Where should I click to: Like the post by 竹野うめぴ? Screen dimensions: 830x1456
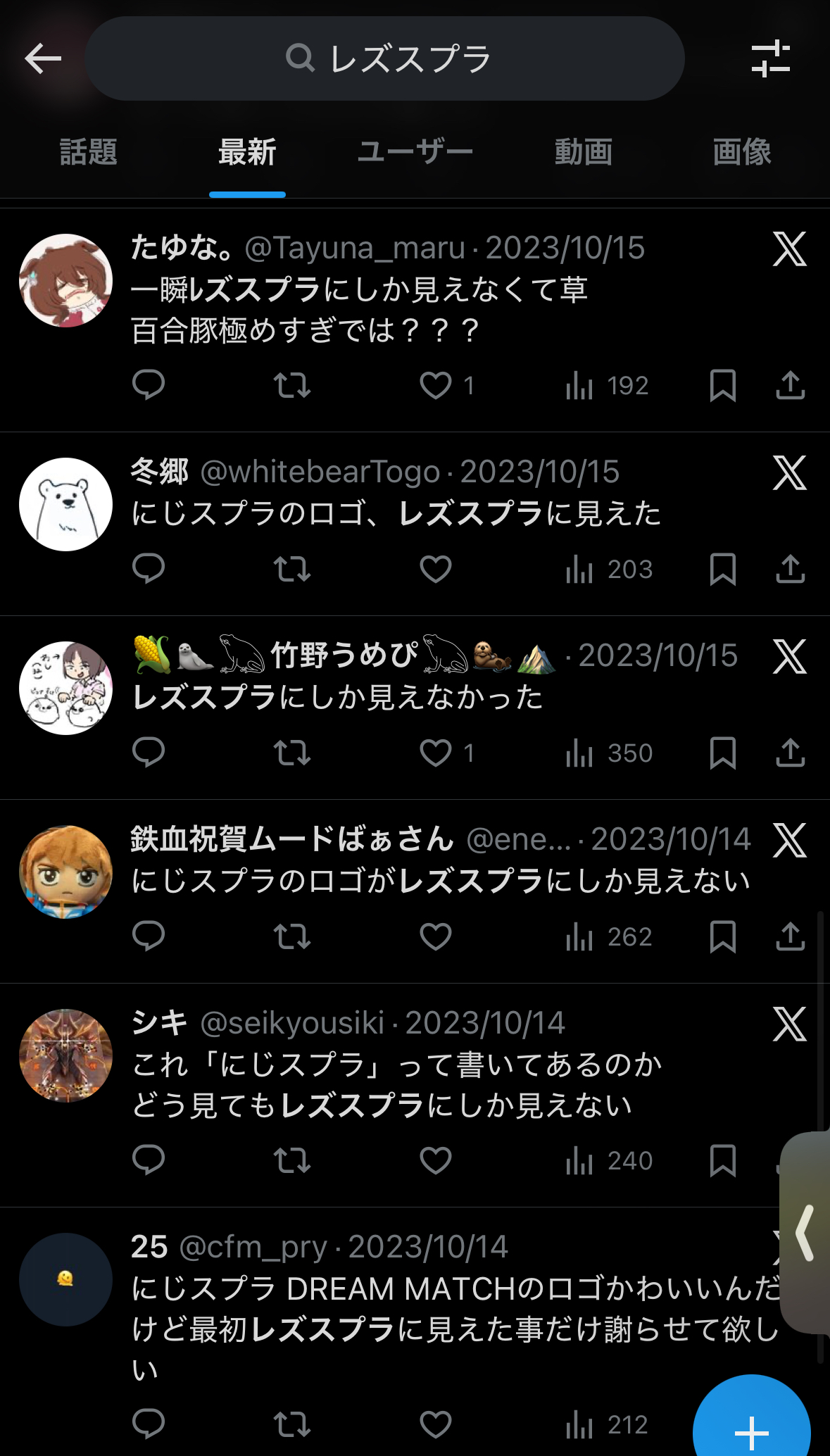point(436,753)
